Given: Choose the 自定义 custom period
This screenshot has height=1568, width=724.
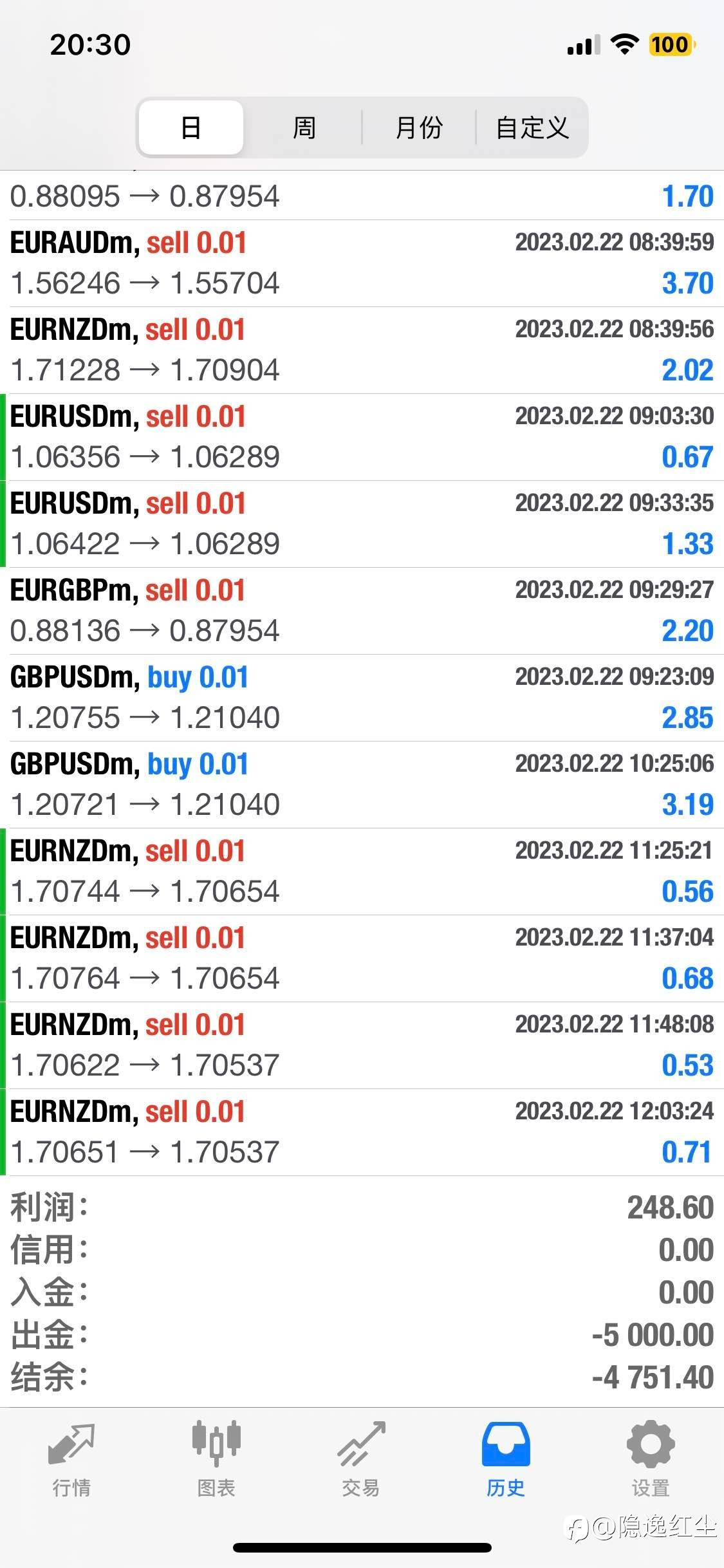Looking at the screenshot, I should click(532, 127).
